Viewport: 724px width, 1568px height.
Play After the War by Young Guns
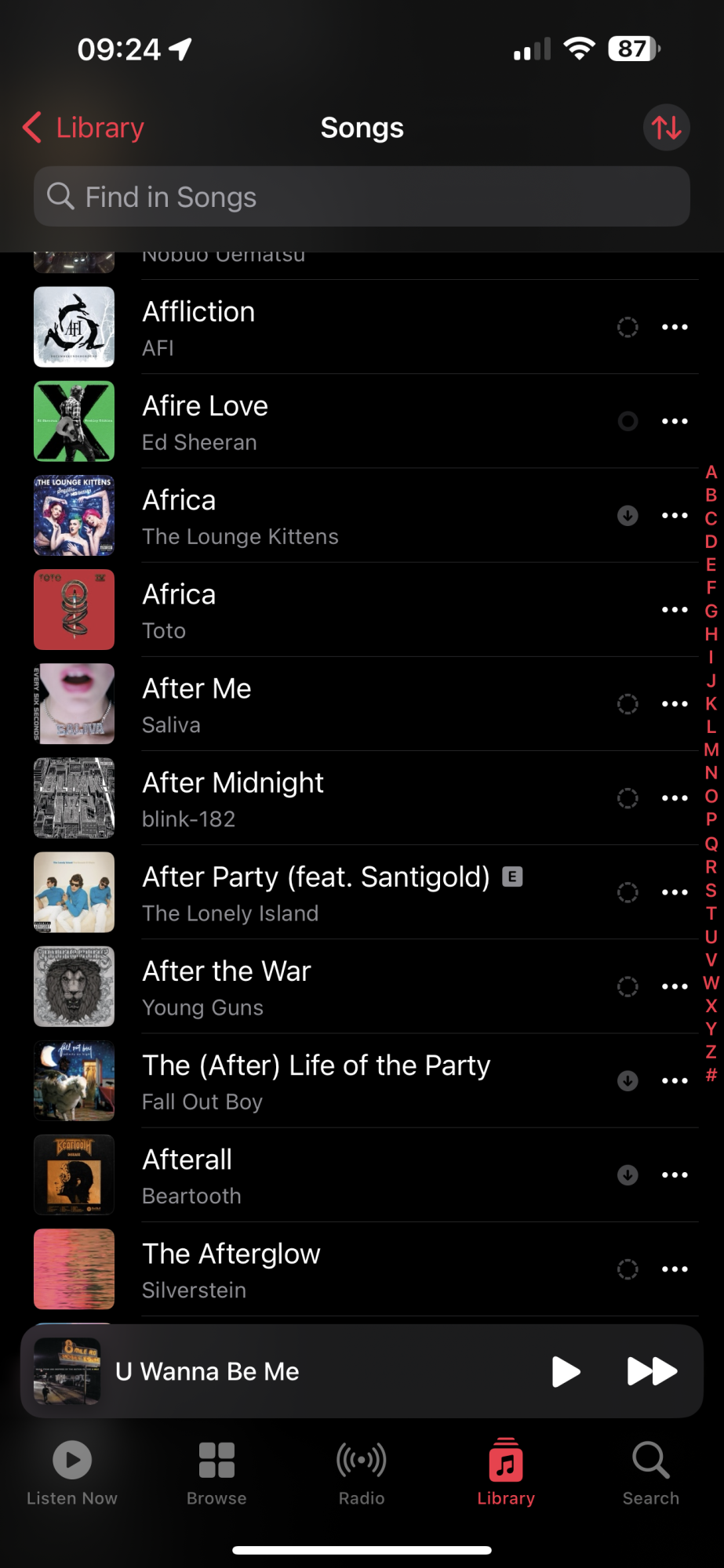pyautogui.click(x=314, y=987)
